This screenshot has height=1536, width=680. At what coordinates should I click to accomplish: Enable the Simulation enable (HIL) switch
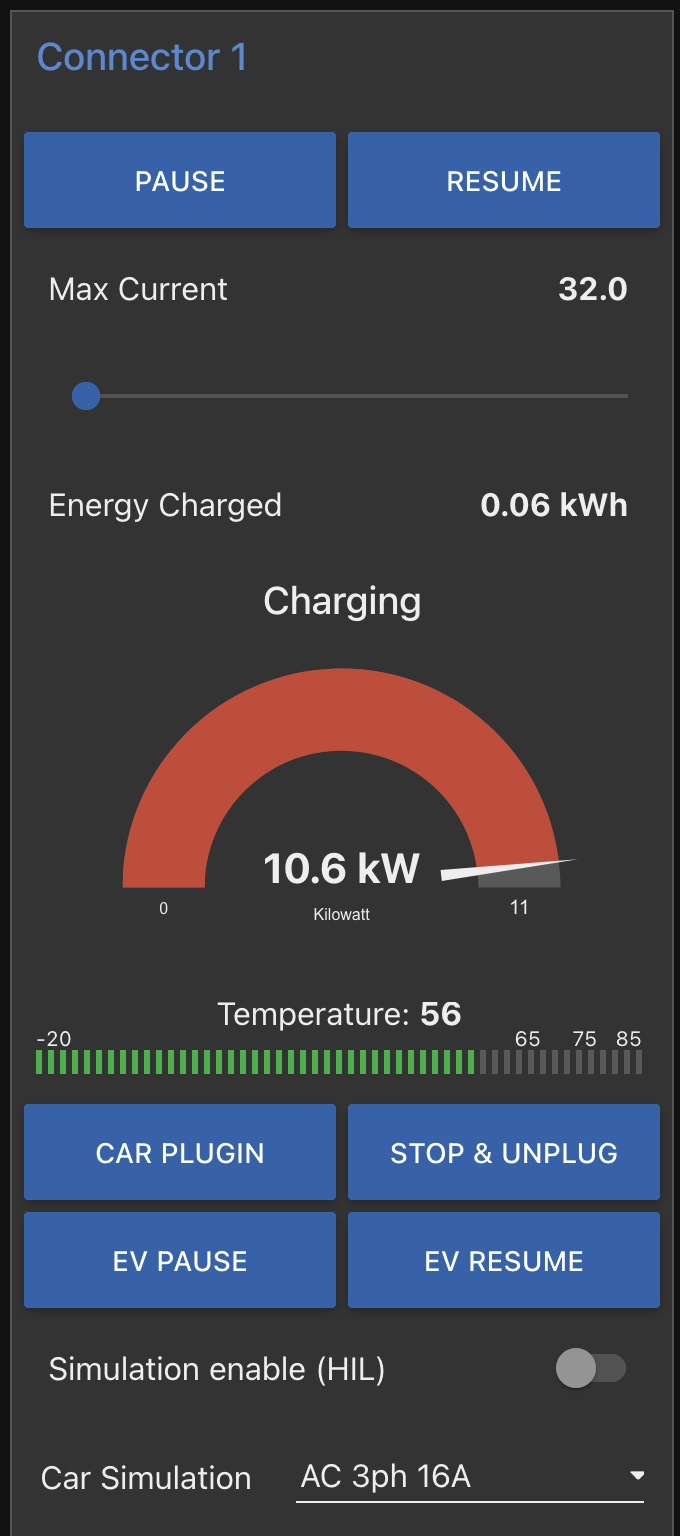click(x=590, y=1369)
